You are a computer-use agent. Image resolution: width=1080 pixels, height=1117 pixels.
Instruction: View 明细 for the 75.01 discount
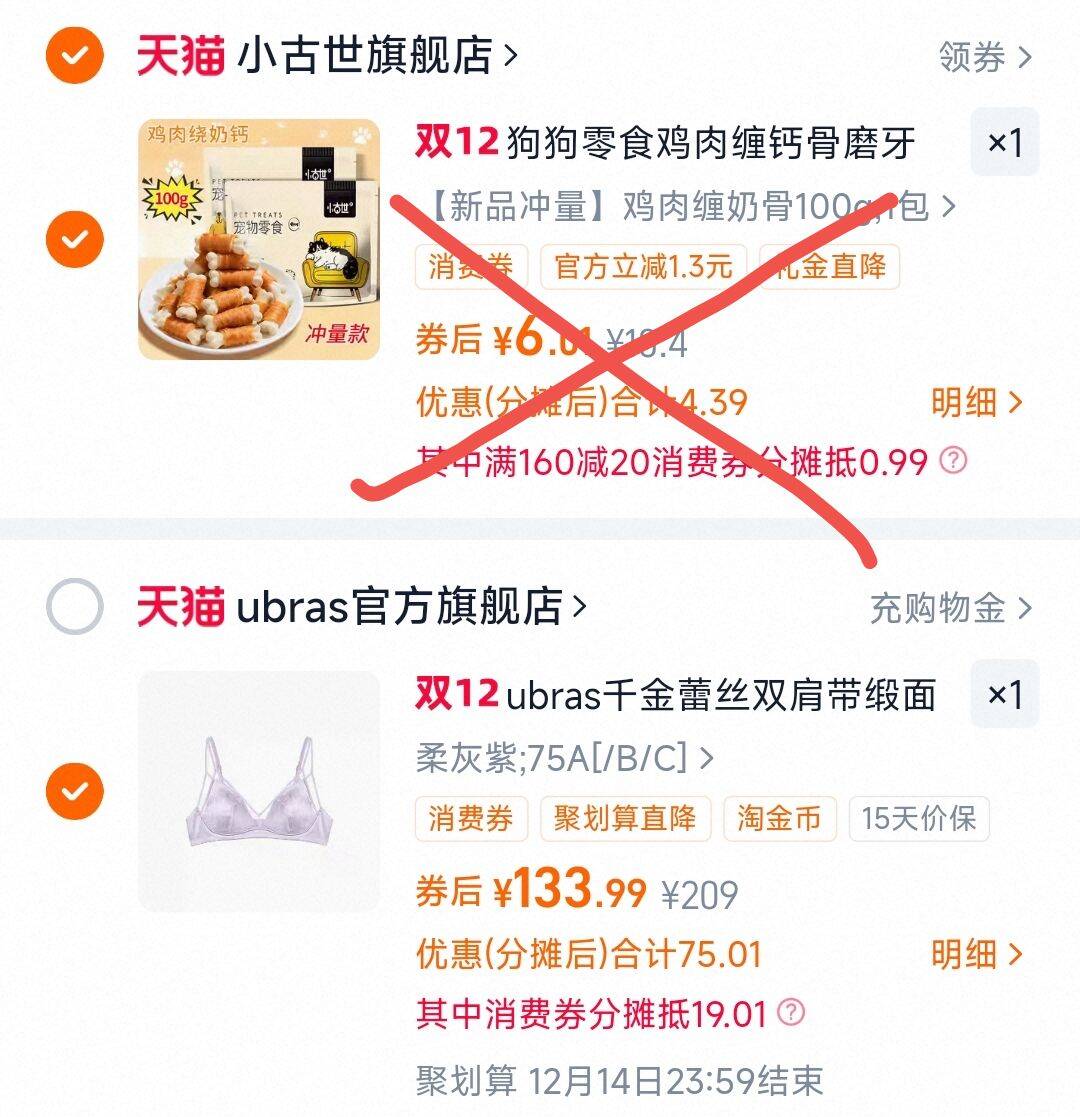click(x=977, y=955)
